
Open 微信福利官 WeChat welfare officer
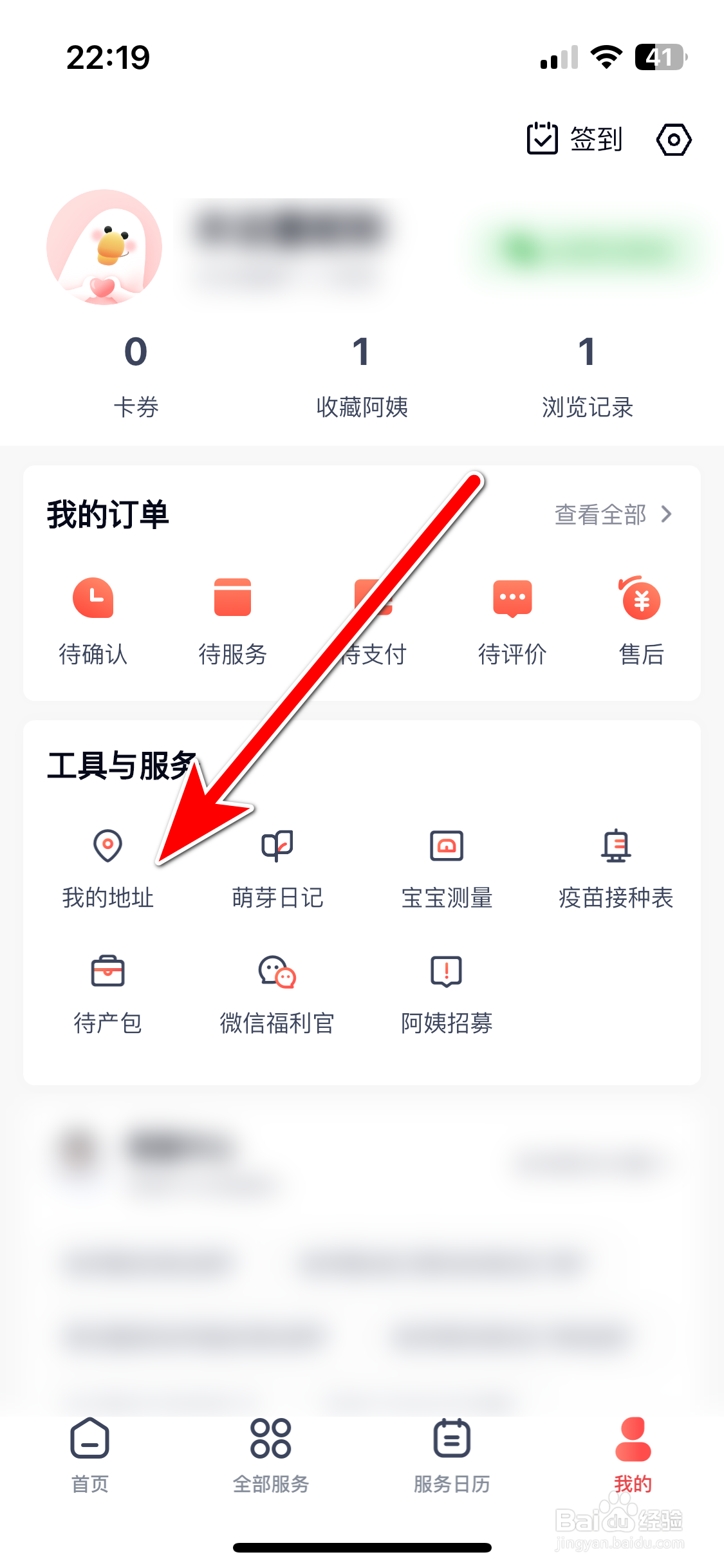point(277,988)
